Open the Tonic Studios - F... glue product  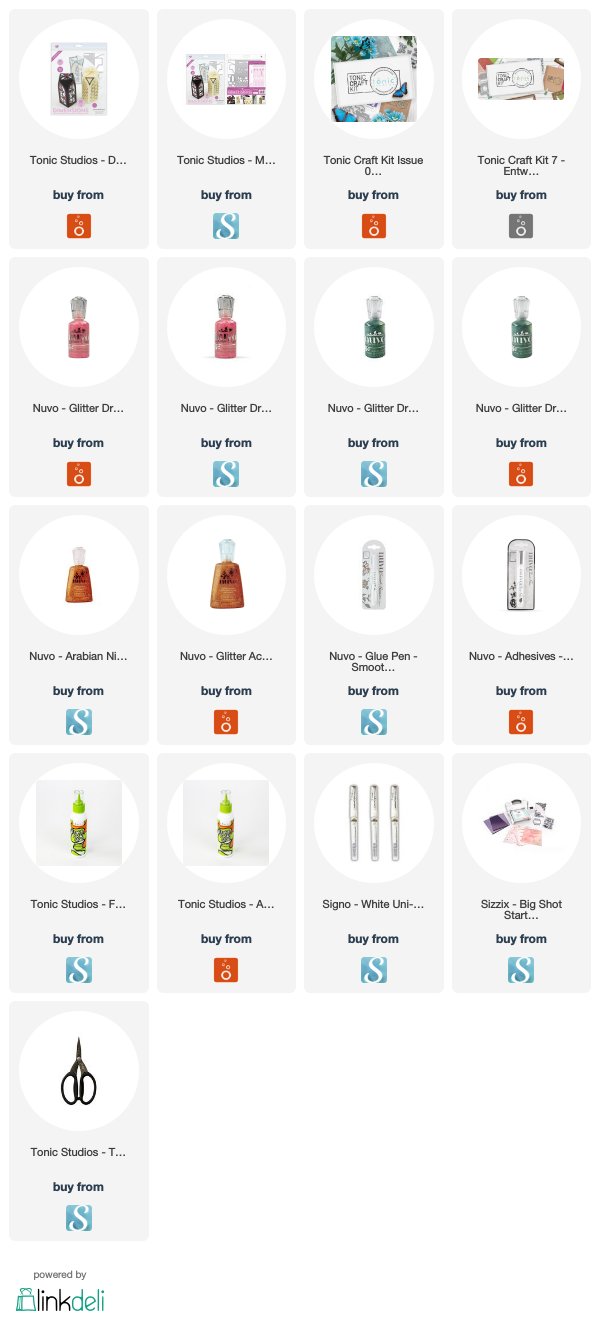click(79, 873)
